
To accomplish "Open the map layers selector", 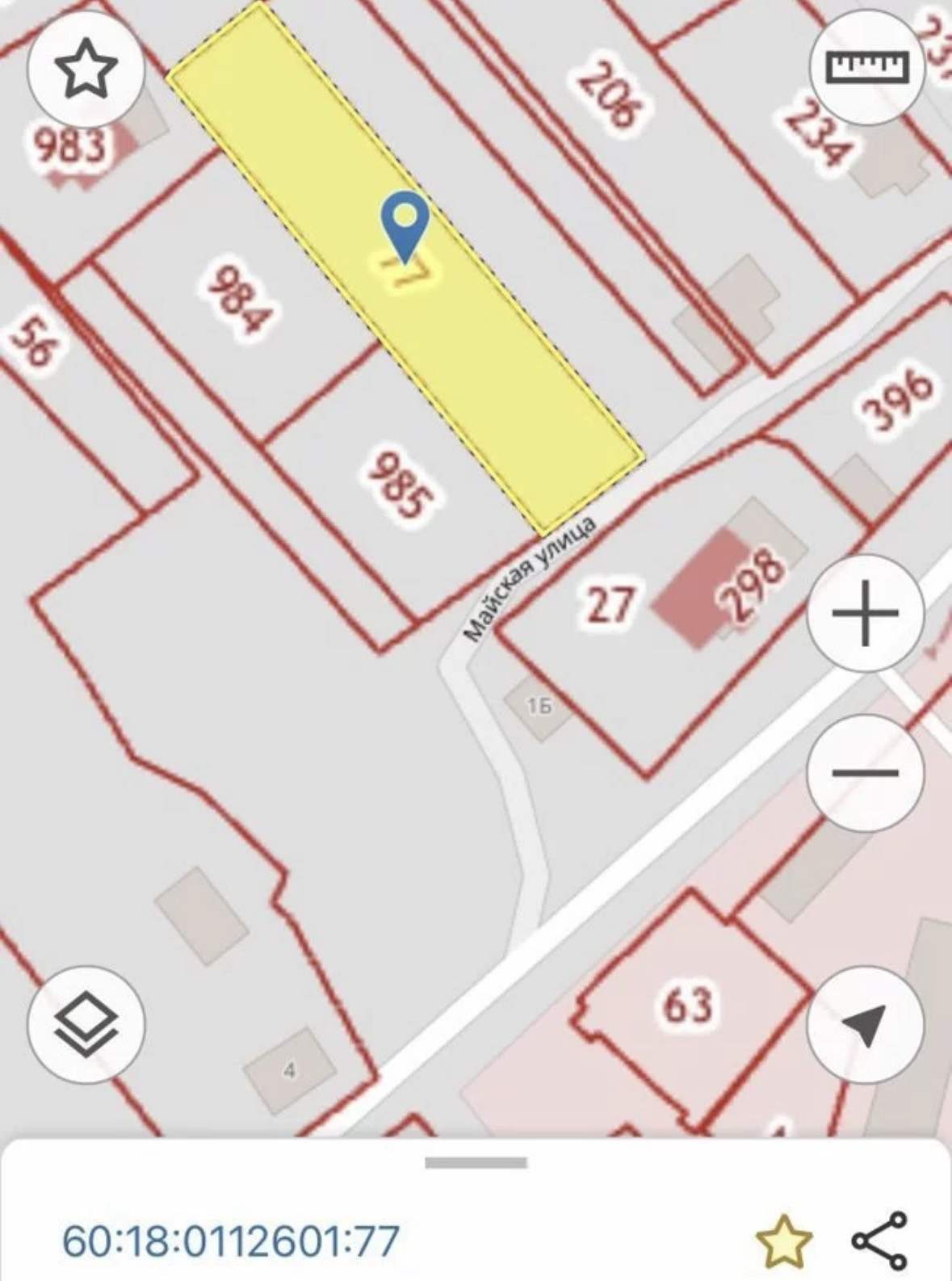I will pyautogui.click(x=86, y=1023).
